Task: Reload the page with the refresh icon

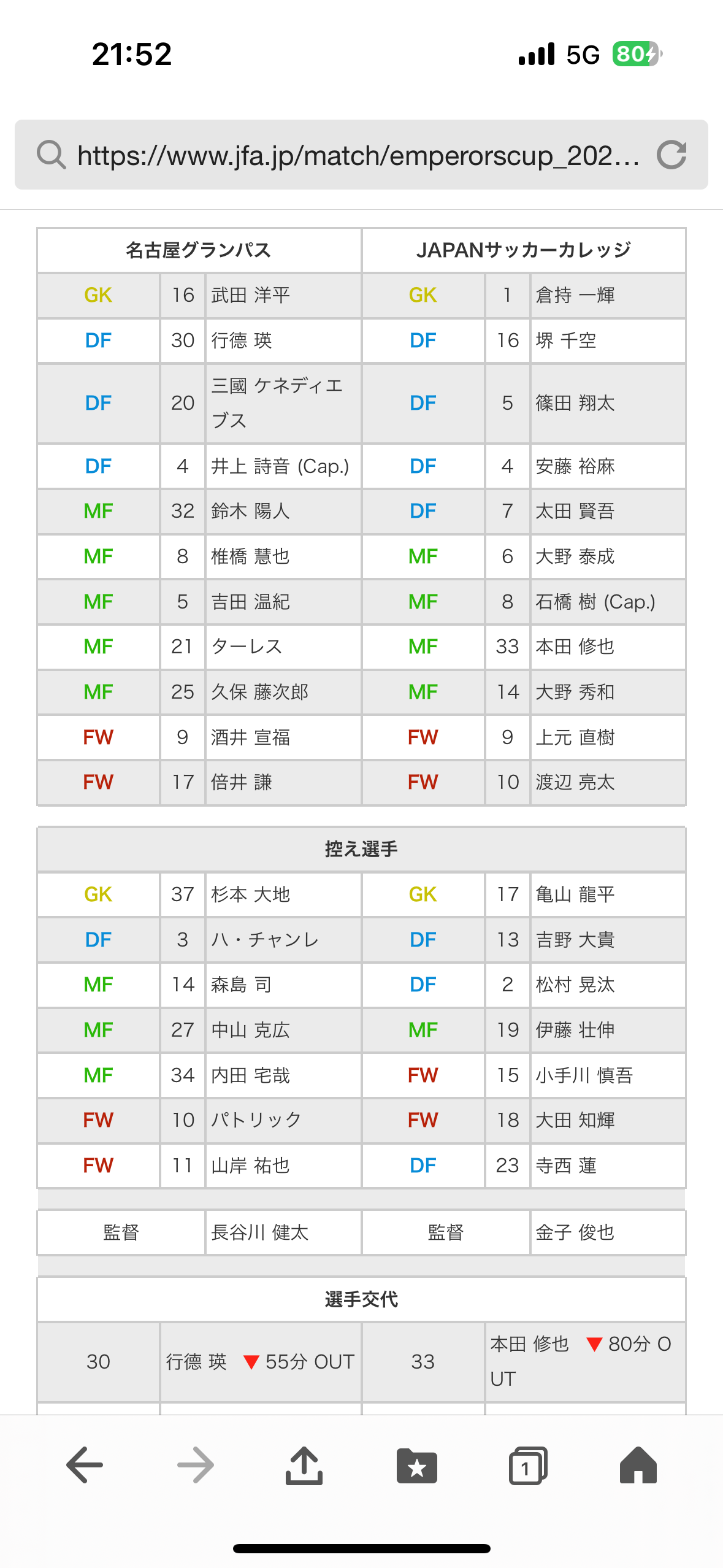Action: click(671, 155)
